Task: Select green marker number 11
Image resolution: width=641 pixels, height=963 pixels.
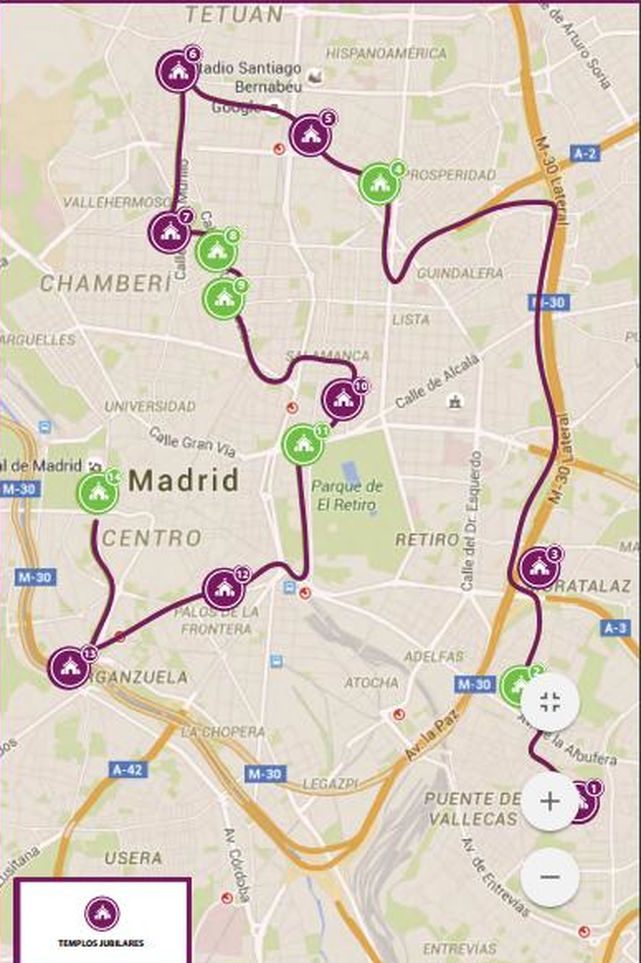Action: [x=302, y=444]
